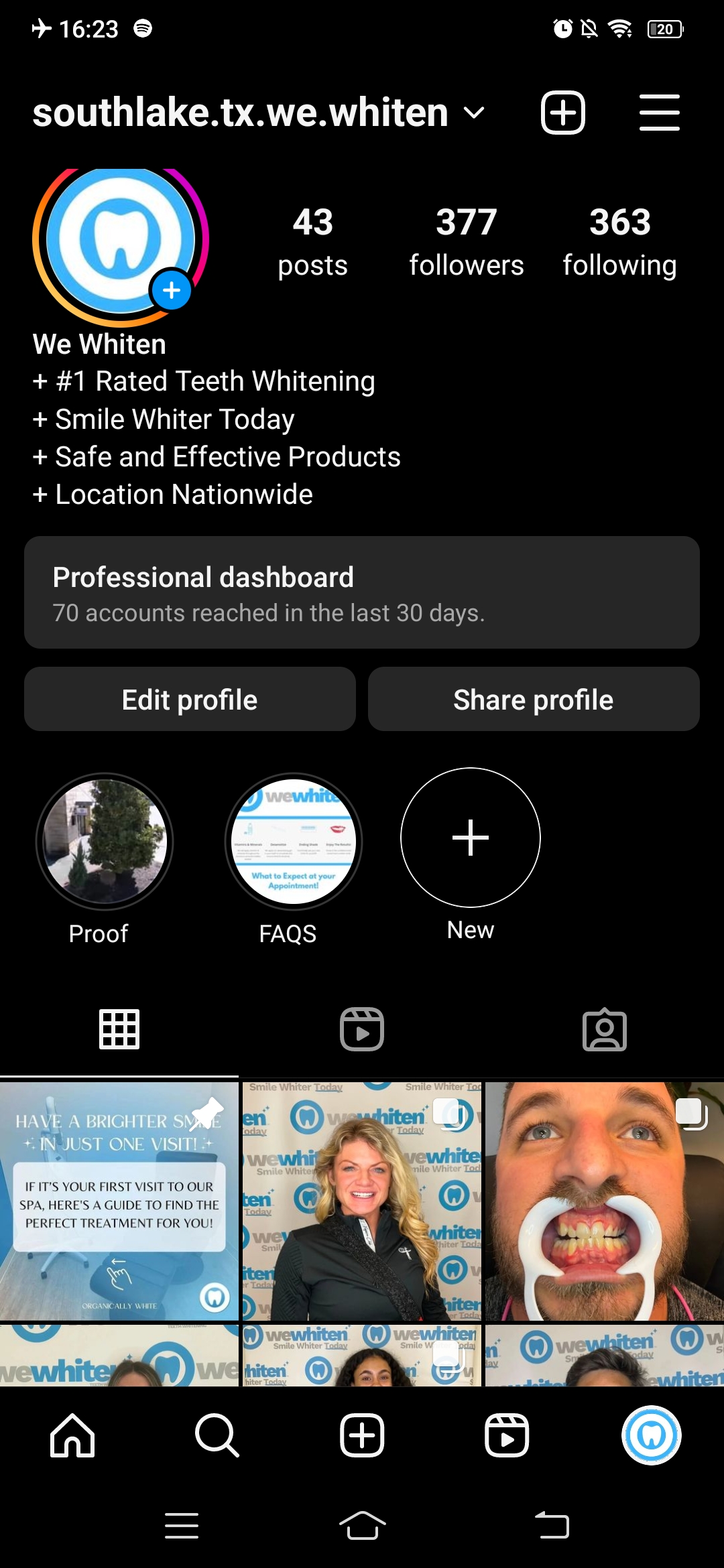
Task: View the 377 followers list
Action: pos(466,241)
